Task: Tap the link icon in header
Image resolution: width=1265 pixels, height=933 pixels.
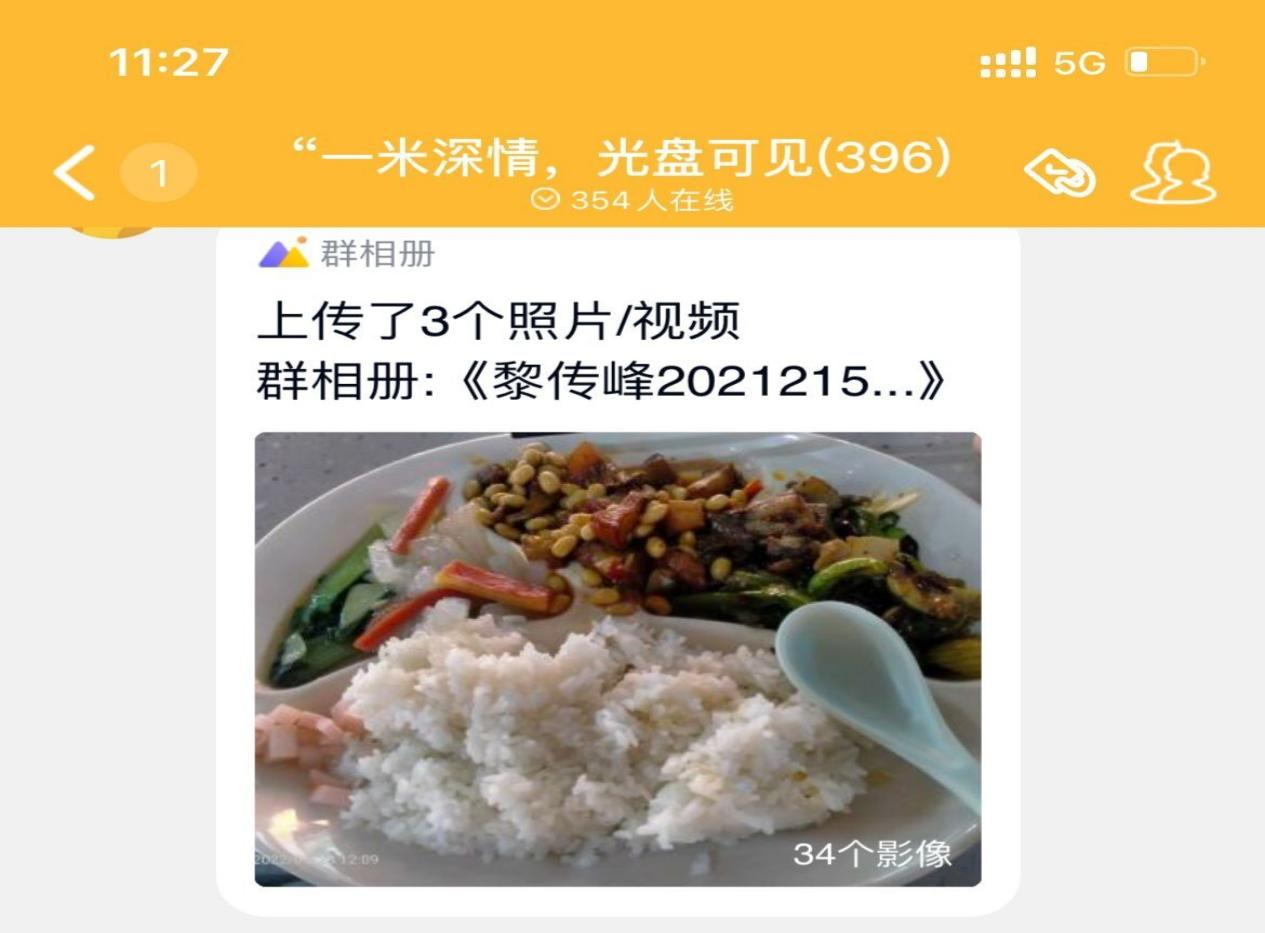Action: pos(1060,175)
